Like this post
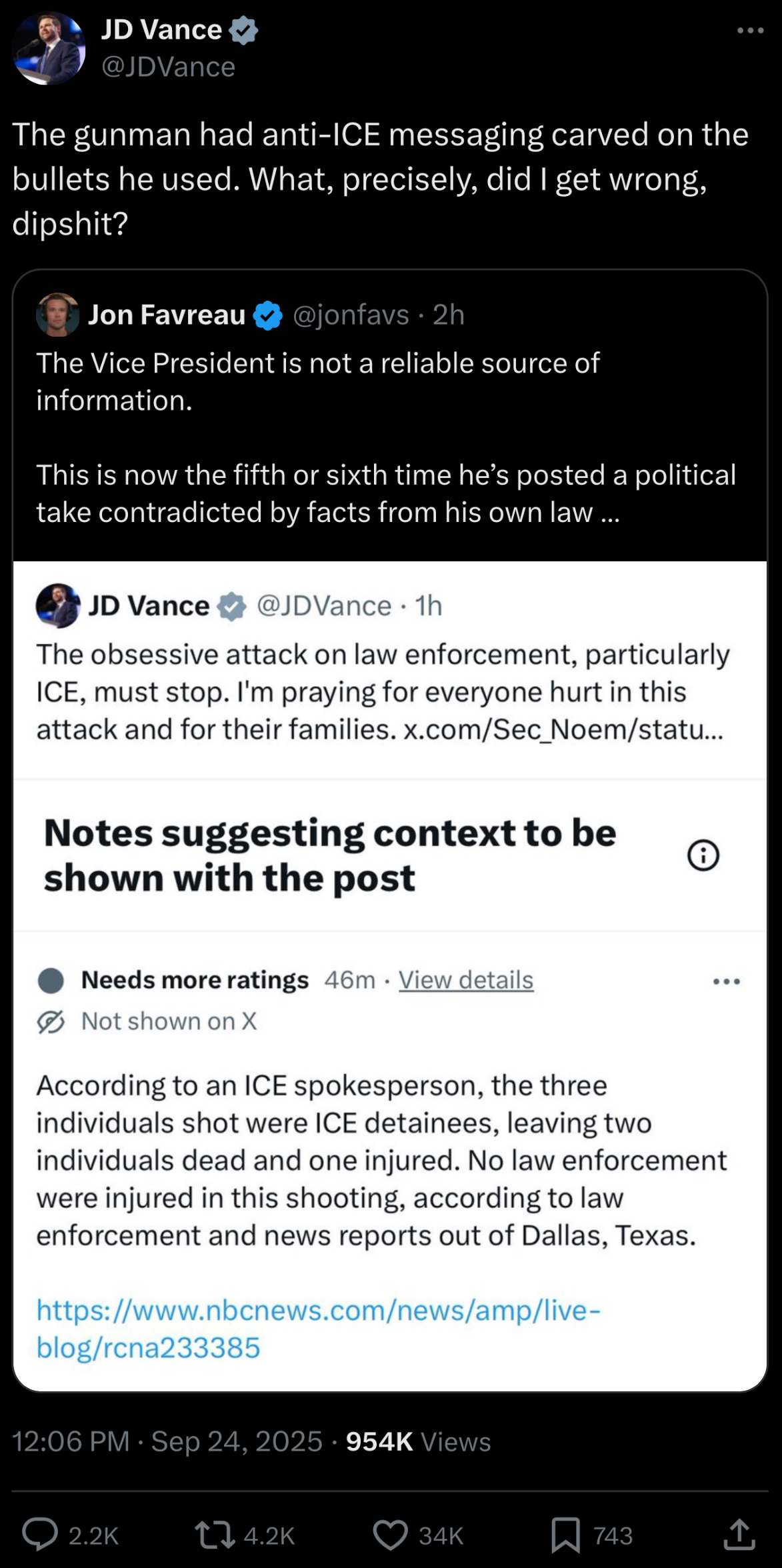 (390, 1535)
